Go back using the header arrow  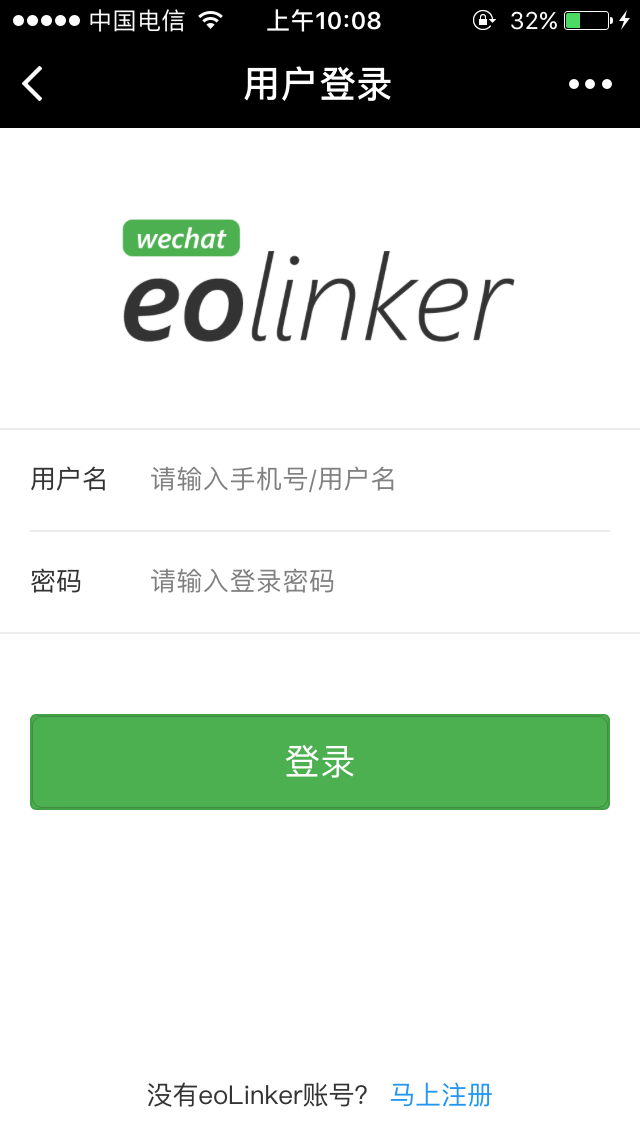[x=33, y=84]
